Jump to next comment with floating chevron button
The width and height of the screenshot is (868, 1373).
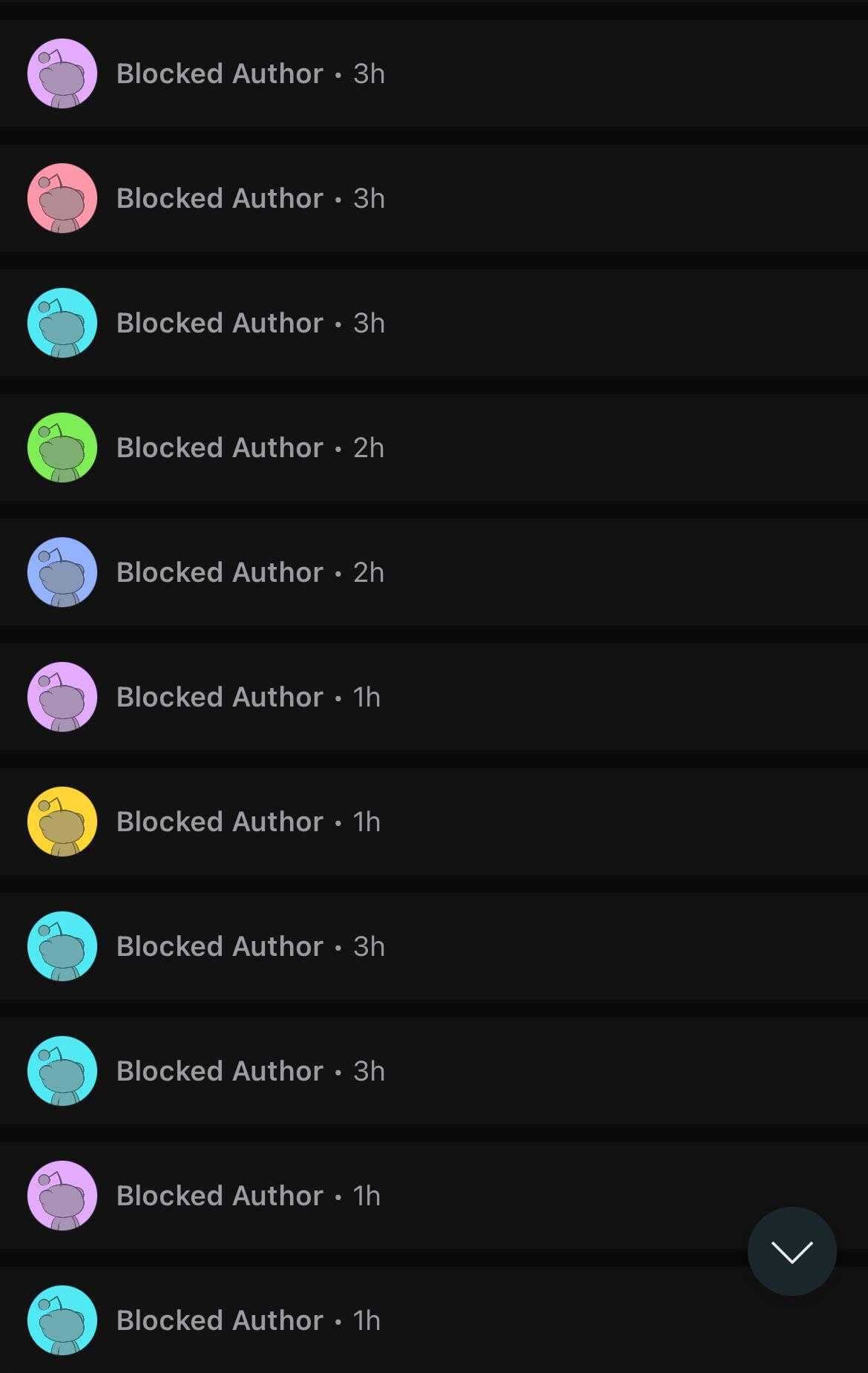[x=792, y=1251]
